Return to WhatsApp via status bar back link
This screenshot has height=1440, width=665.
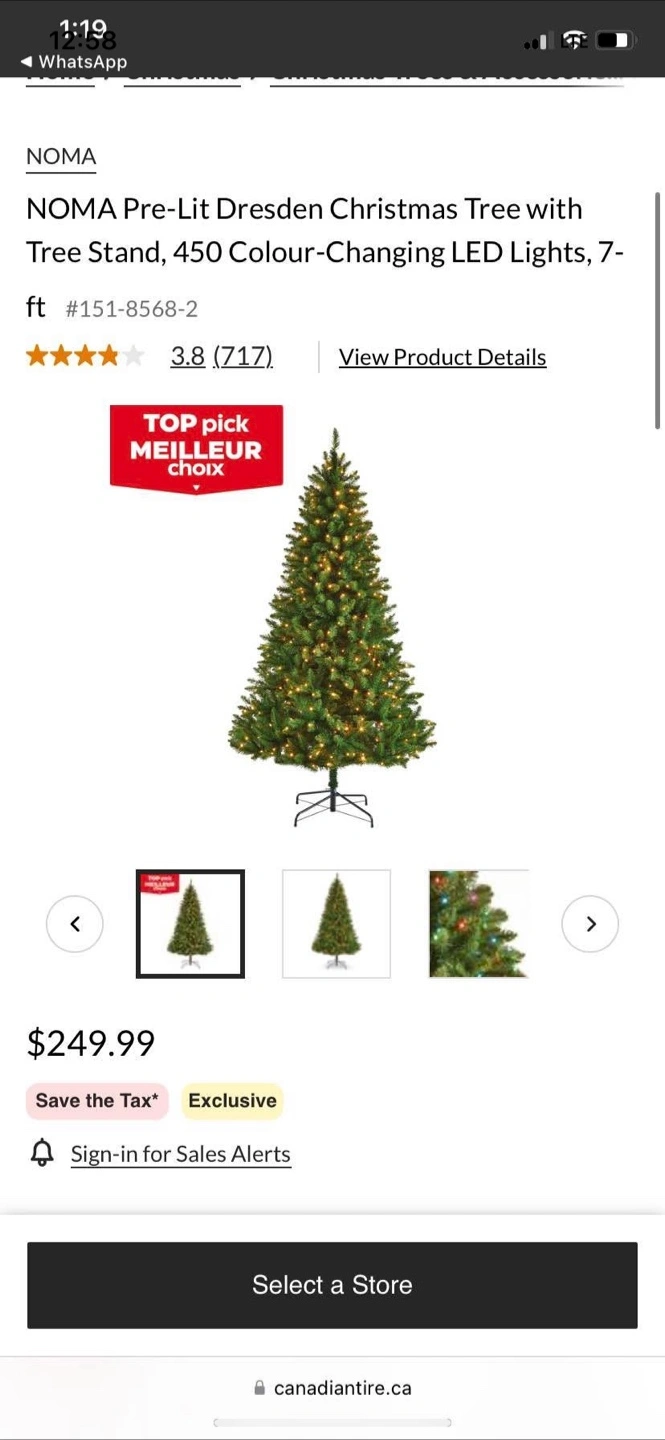tap(74, 62)
